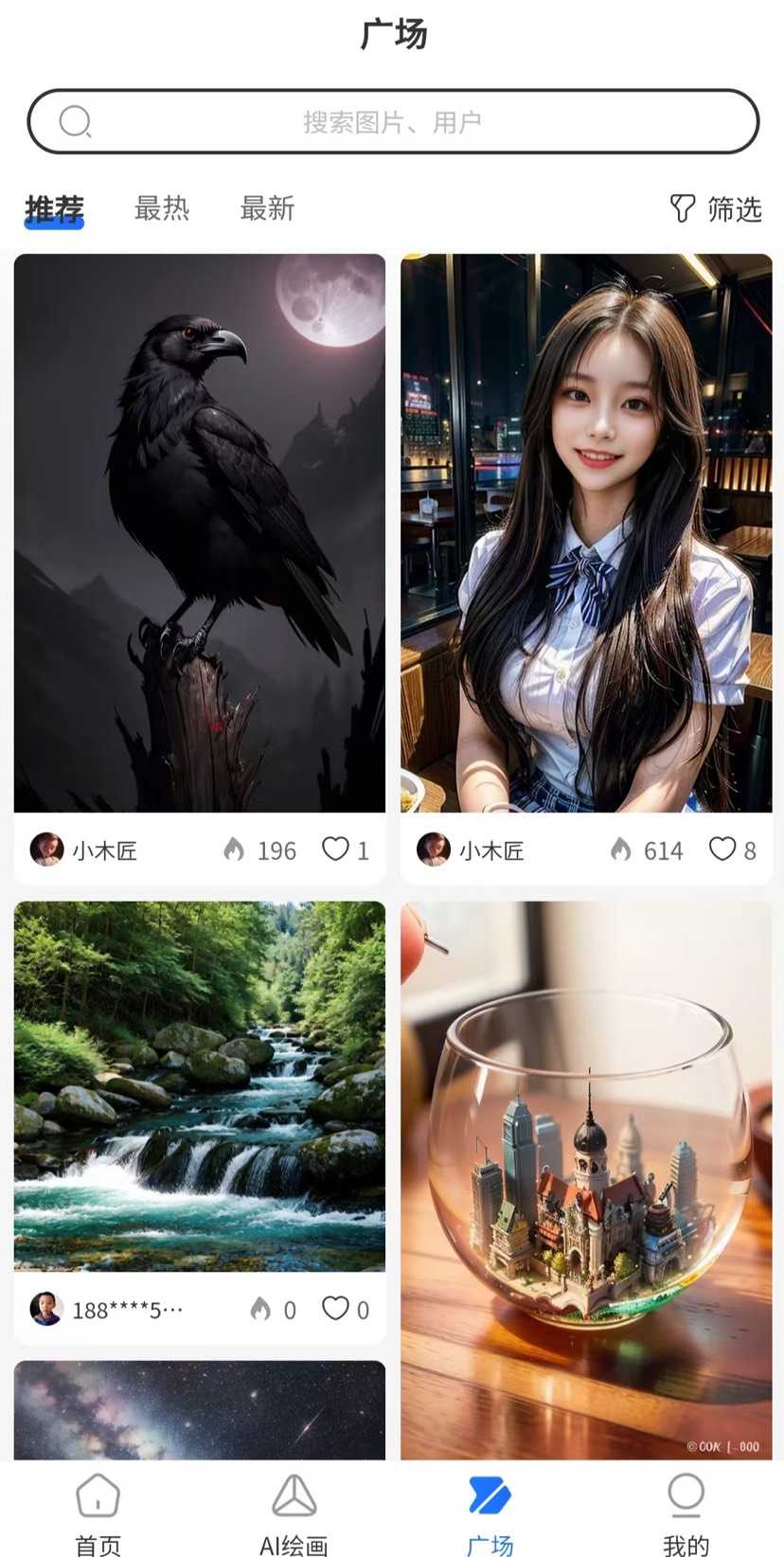The width and height of the screenshot is (784, 1557).
Task: Open the starry galaxy image card
Action: pos(199,1409)
